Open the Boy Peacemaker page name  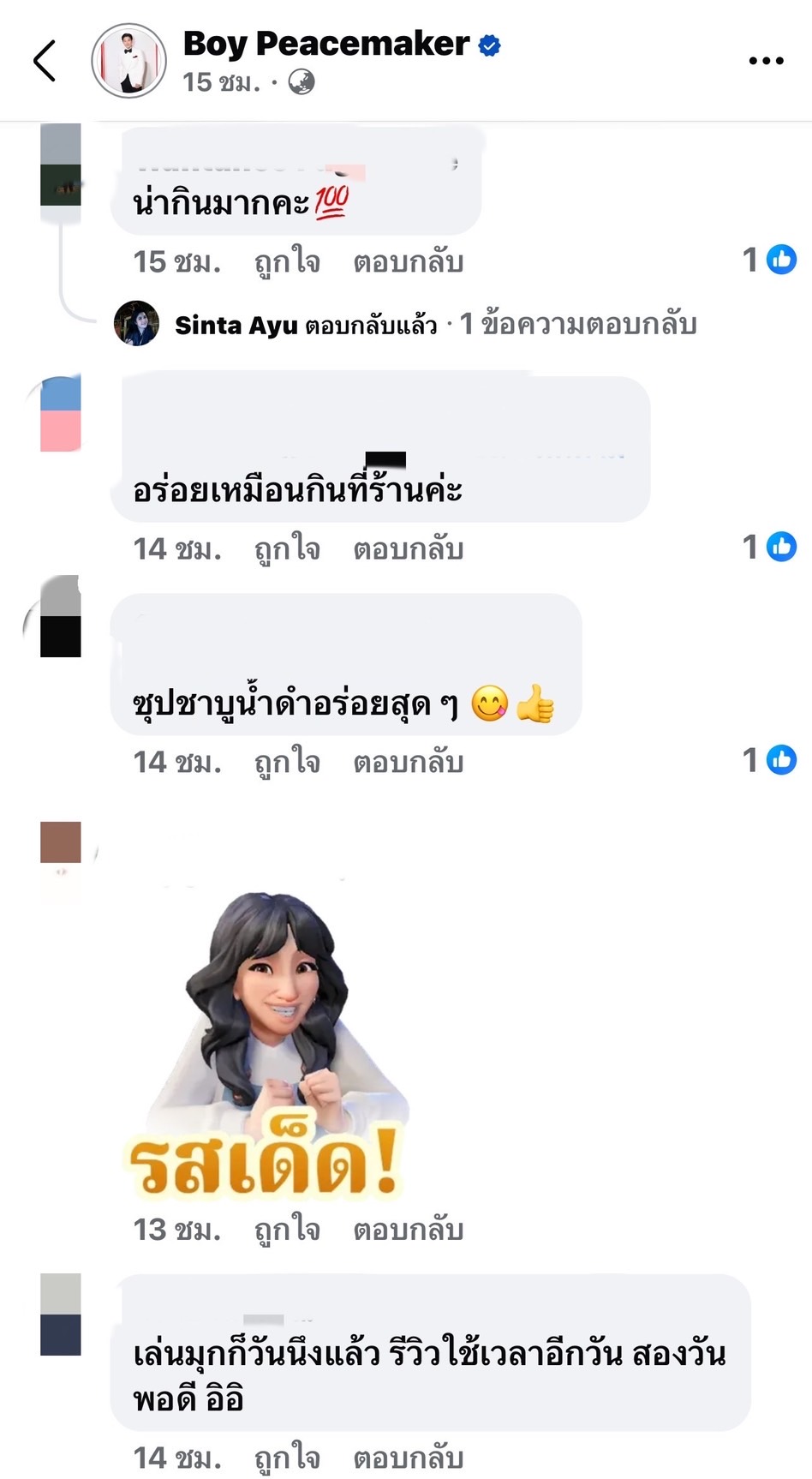[325, 44]
